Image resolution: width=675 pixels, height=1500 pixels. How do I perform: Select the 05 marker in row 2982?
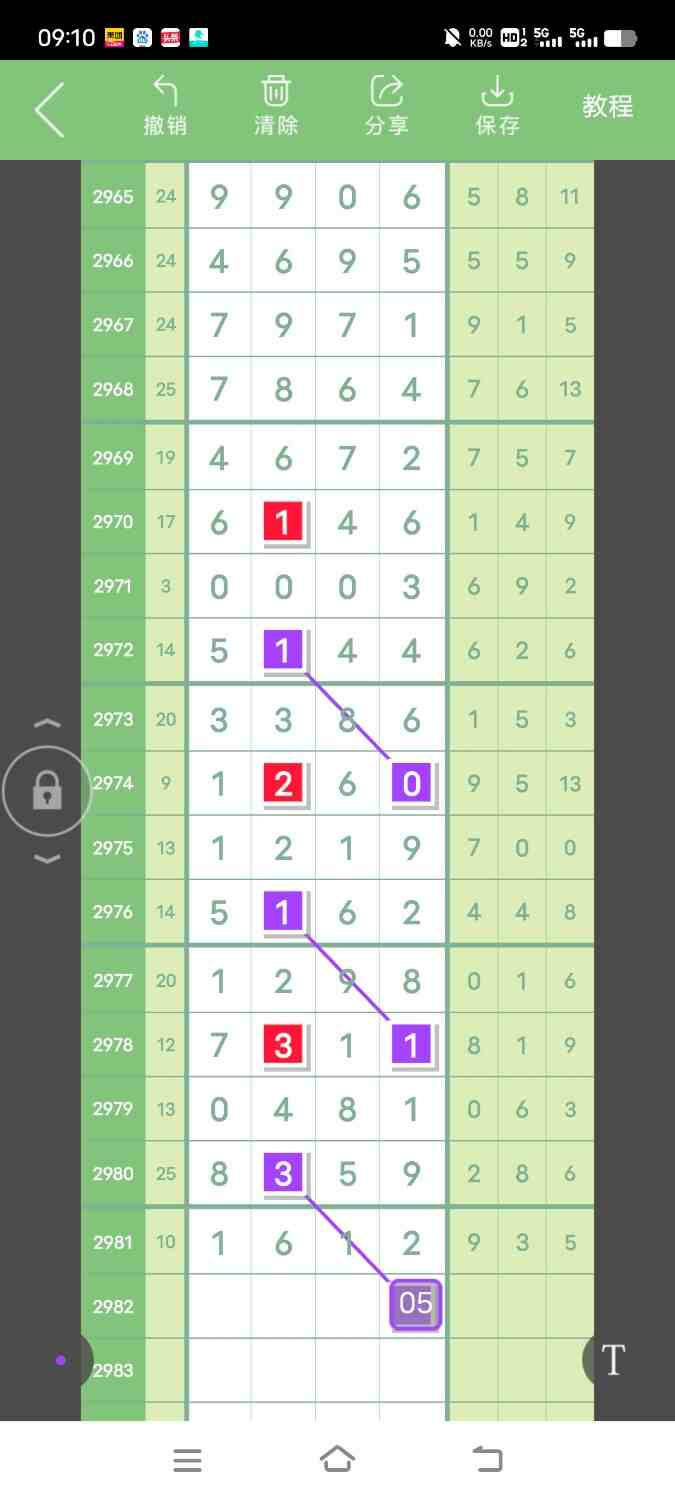(415, 1303)
